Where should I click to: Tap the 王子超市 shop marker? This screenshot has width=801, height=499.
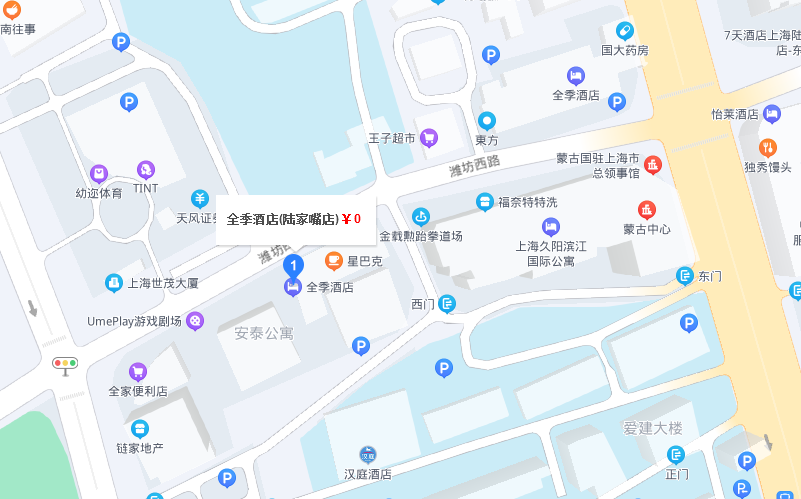[429, 137]
